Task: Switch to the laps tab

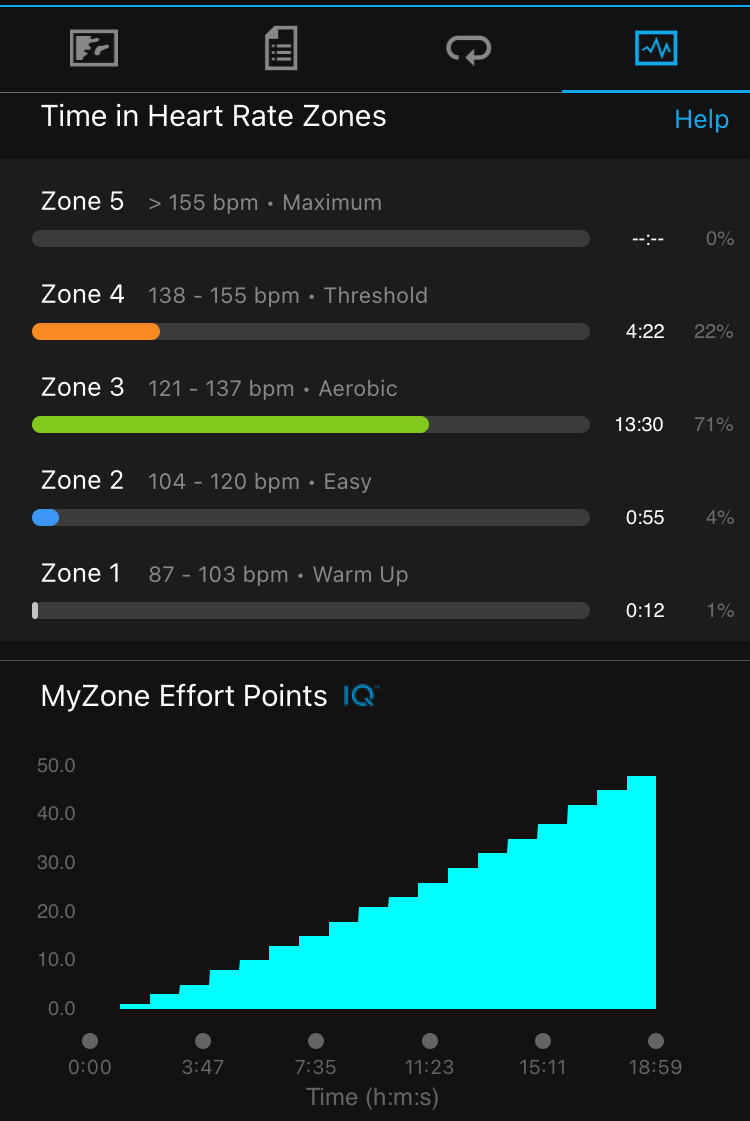Action: [468, 48]
